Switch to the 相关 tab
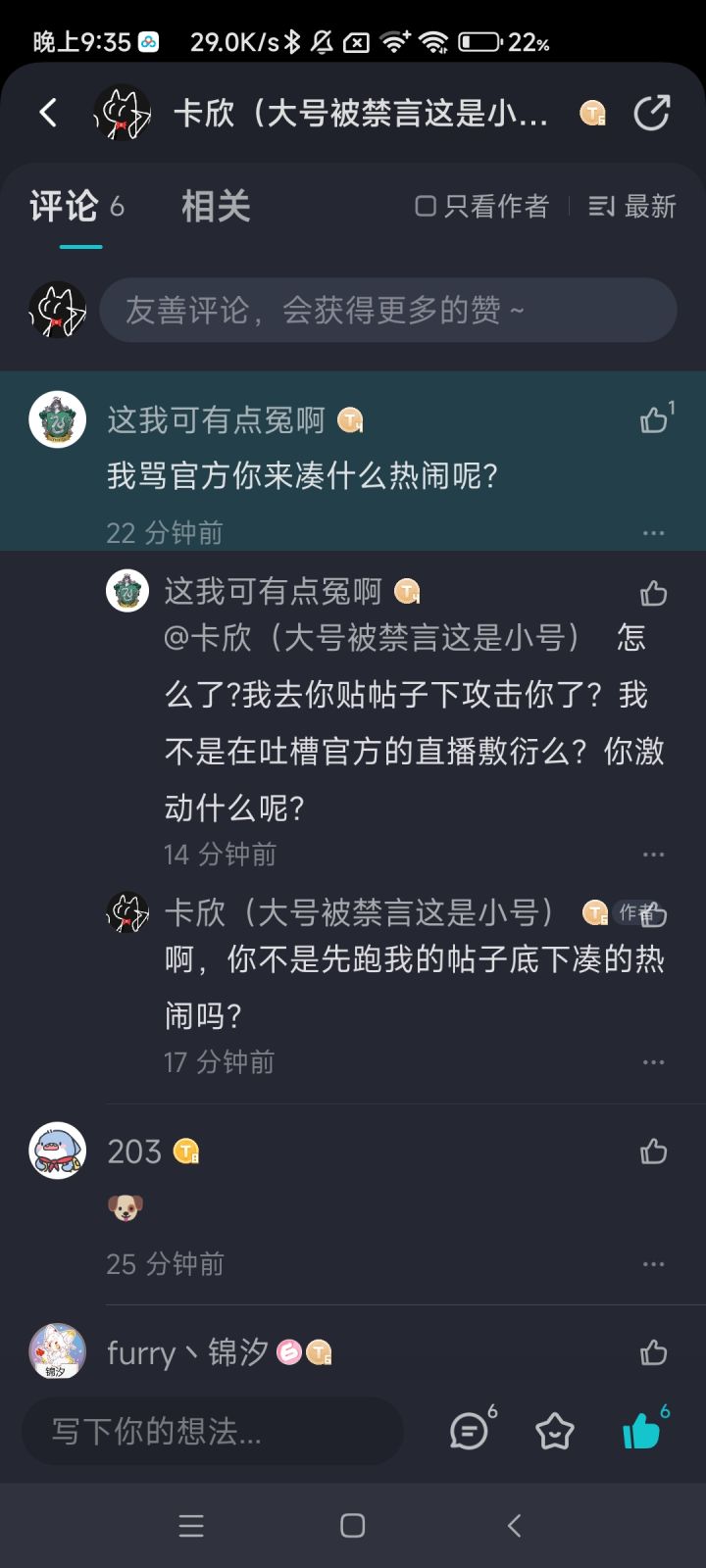This screenshot has height=1568, width=706. pos(216,206)
